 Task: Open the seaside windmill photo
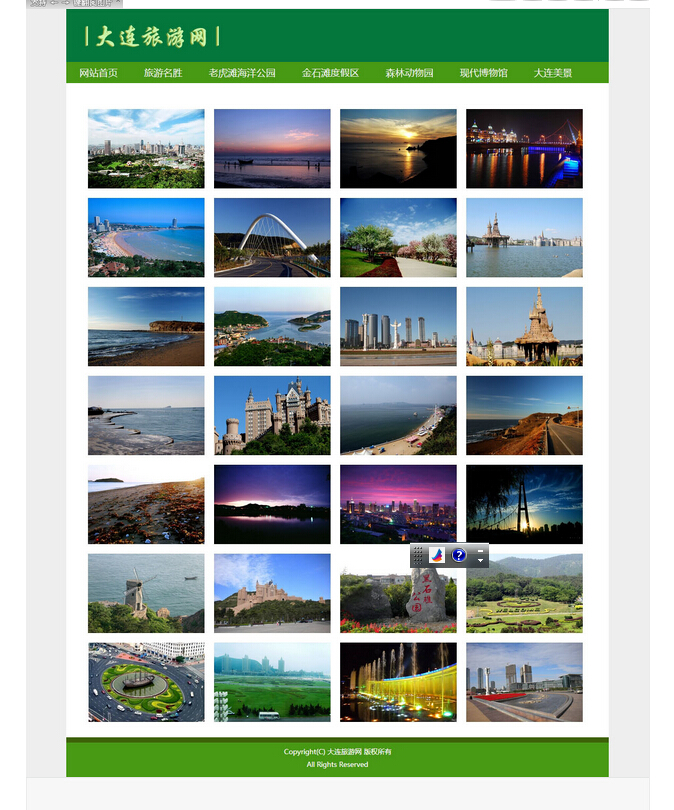pyautogui.click(x=146, y=593)
